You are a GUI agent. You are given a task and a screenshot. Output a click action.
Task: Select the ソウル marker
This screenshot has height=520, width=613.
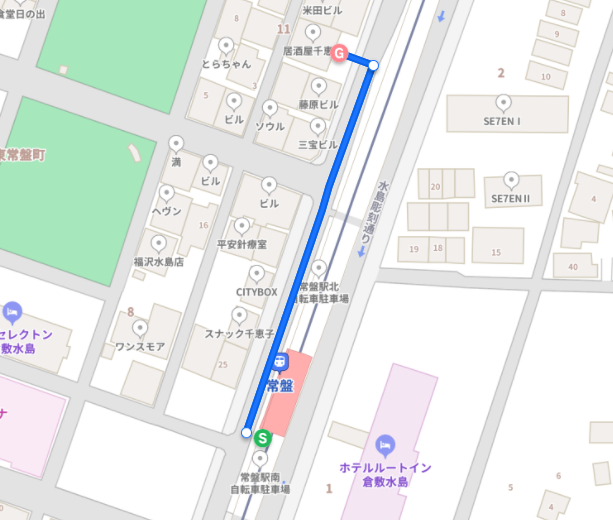pyautogui.click(x=270, y=109)
